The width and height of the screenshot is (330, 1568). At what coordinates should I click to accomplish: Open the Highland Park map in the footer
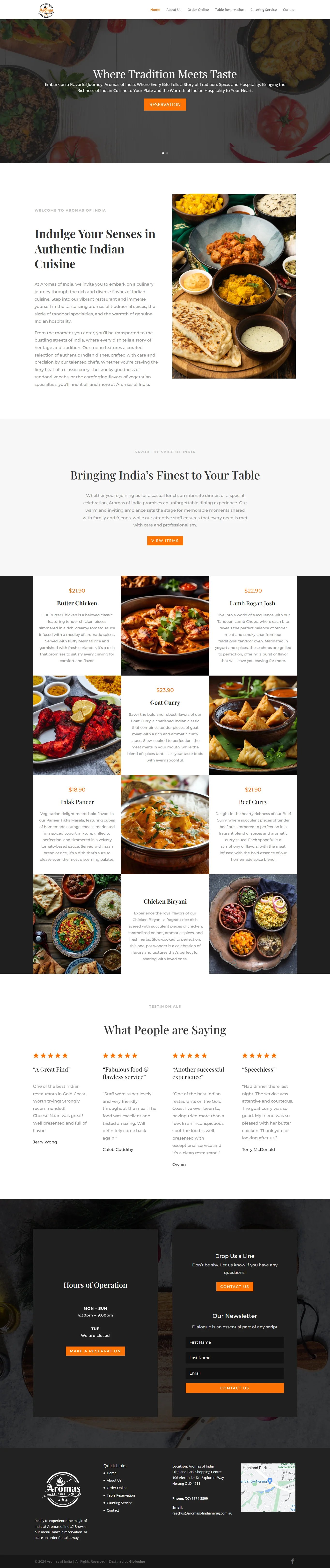pos(268,1488)
